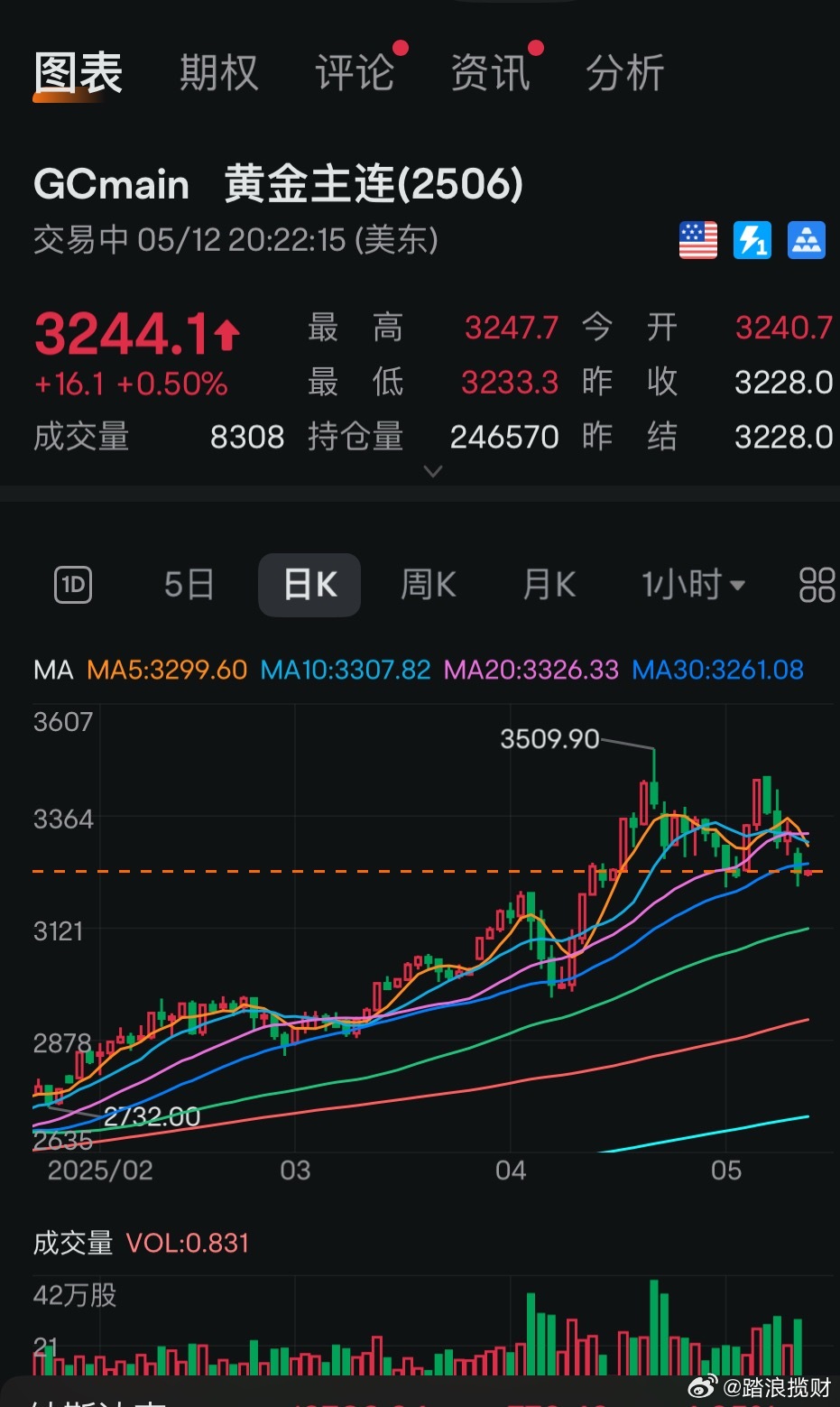Select the 1D intraday chart view
The height and width of the screenshot is (1407, 840).
coord(73,585)
